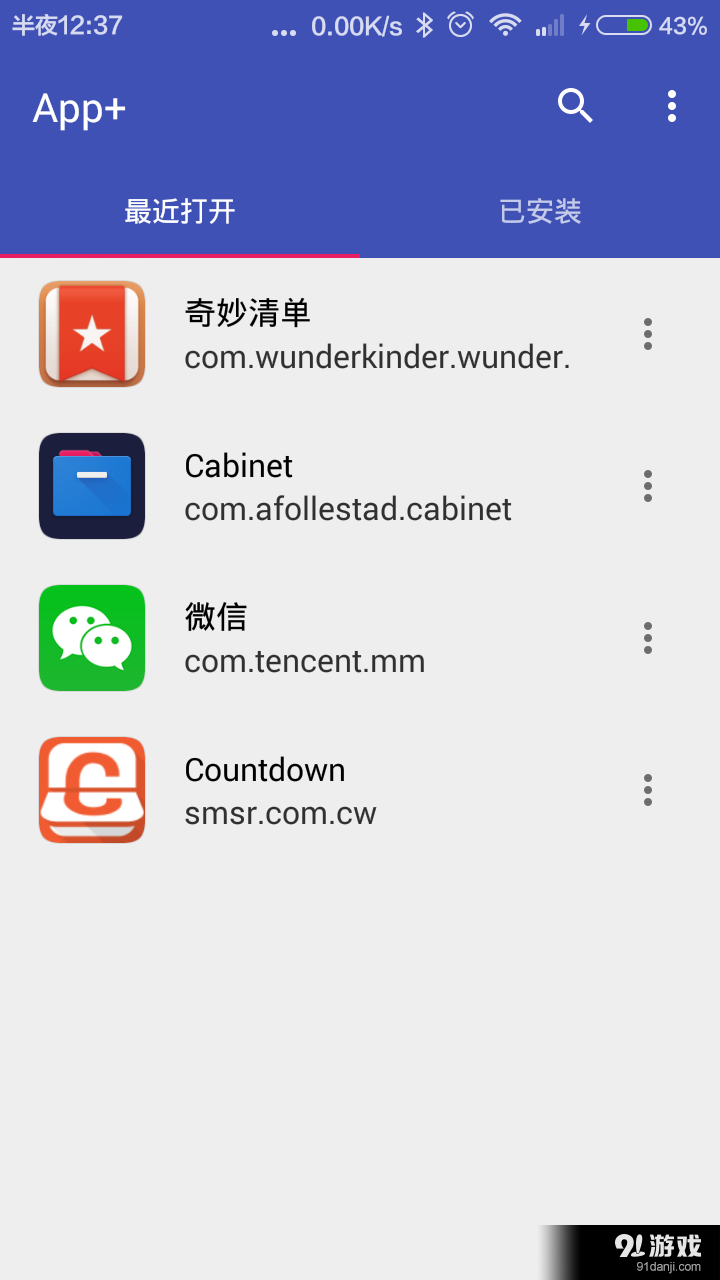Screen dimensions: 720x1280
Task: Open the entry labeled com.tencent.mm
Action: pos(304,661)
